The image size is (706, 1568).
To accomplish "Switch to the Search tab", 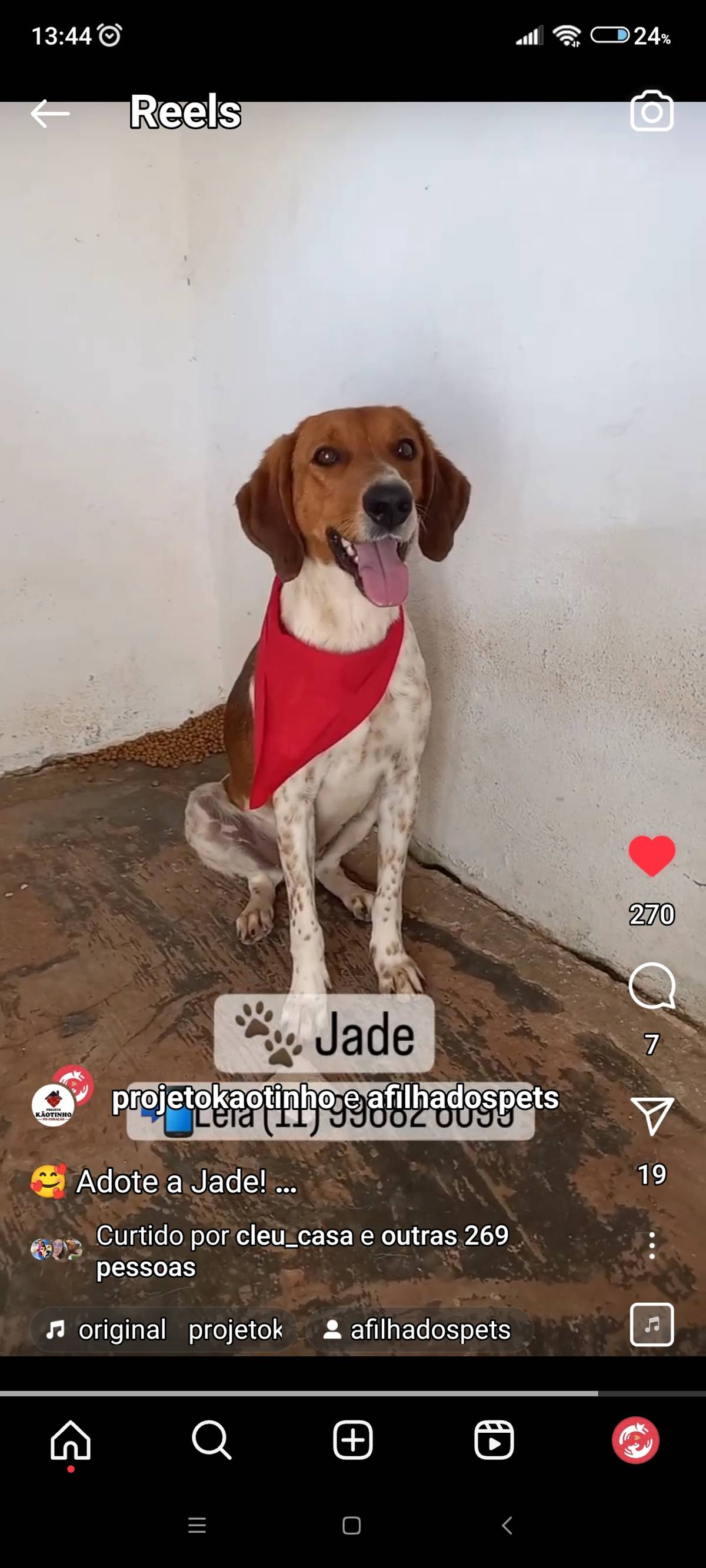I will pos(211,1441).
